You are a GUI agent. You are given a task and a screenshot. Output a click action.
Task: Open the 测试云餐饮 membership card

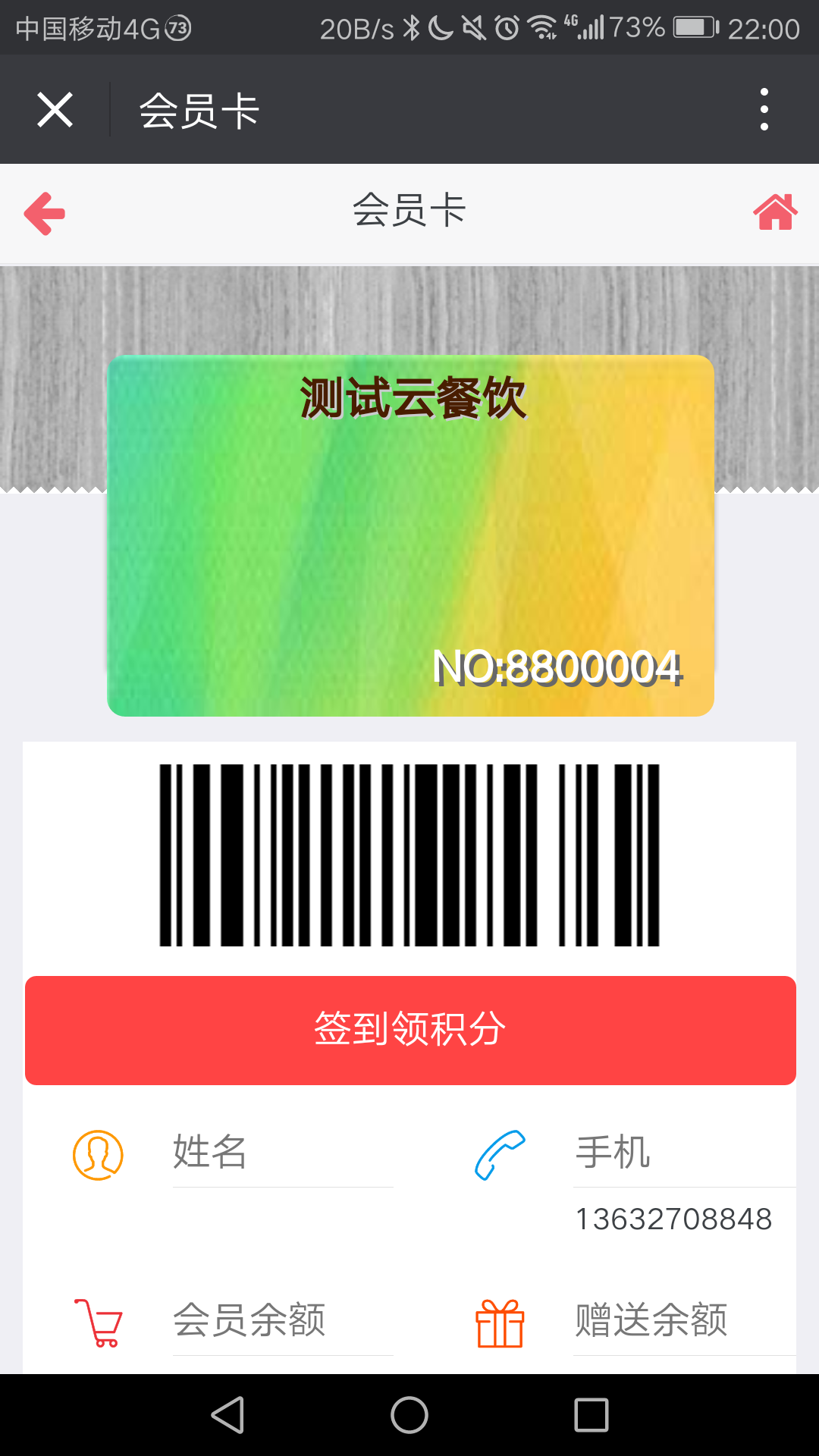coord(410,535)
